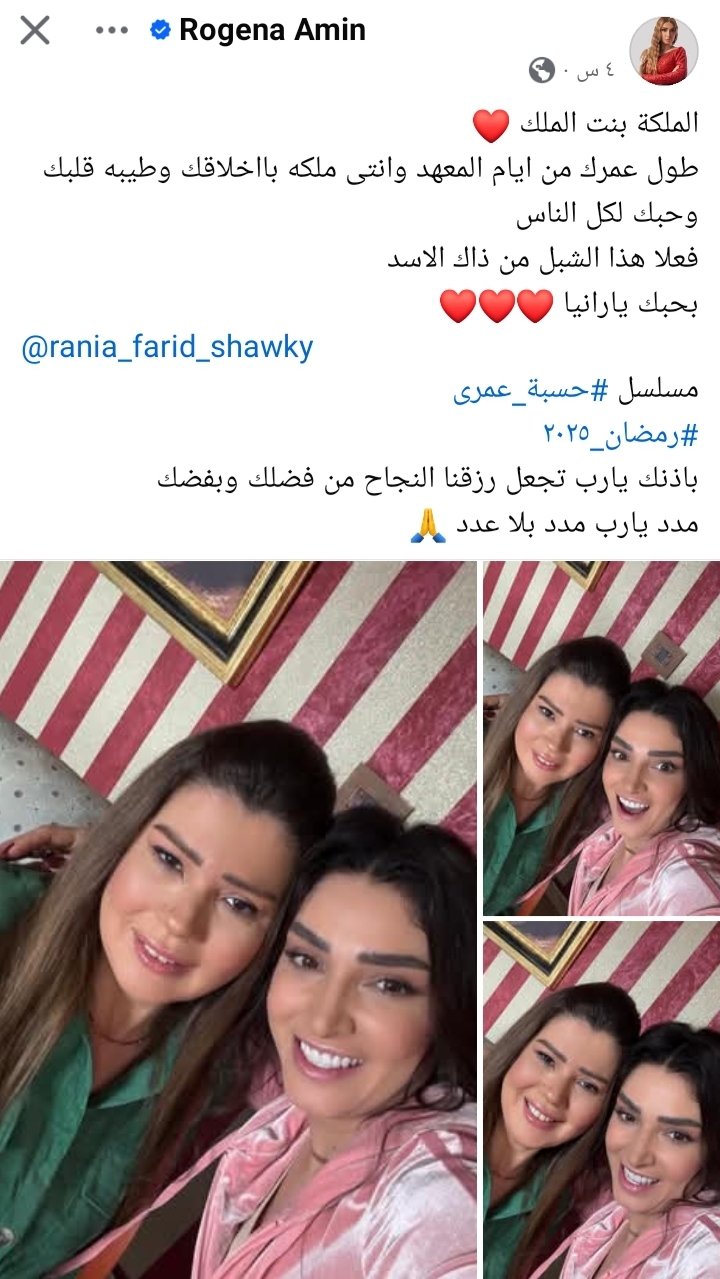This screenshot has width=720, height=1279.
Task: Open the large selfie photo on the left
Action: pyautogui.click(x=238, y=920)
